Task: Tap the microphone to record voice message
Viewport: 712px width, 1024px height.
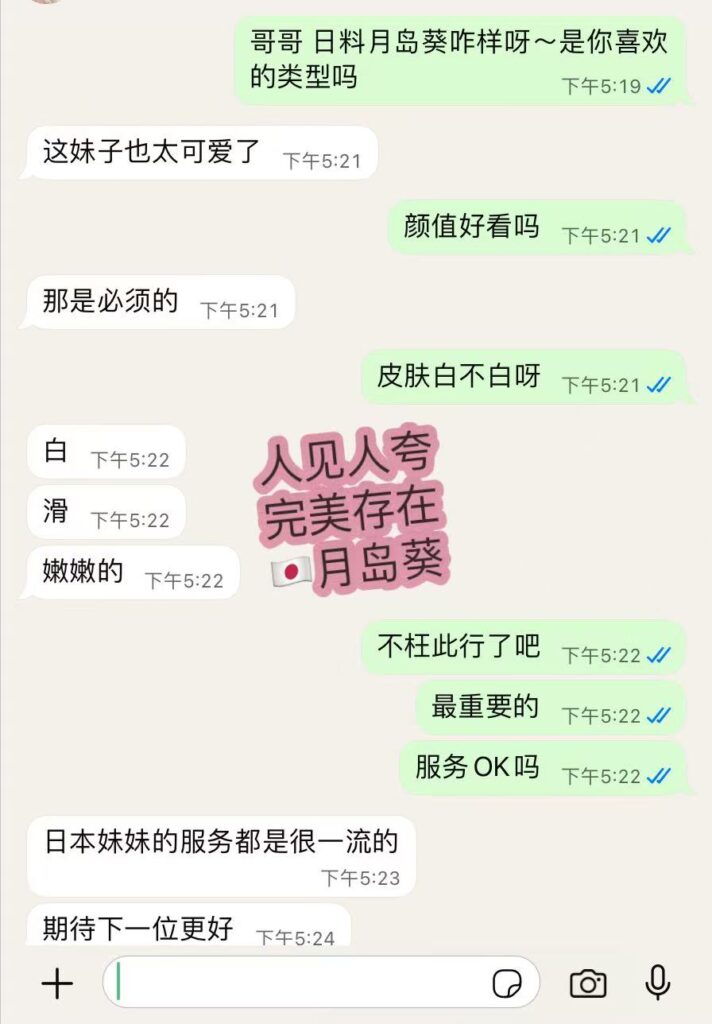Action: coord(657,983)
